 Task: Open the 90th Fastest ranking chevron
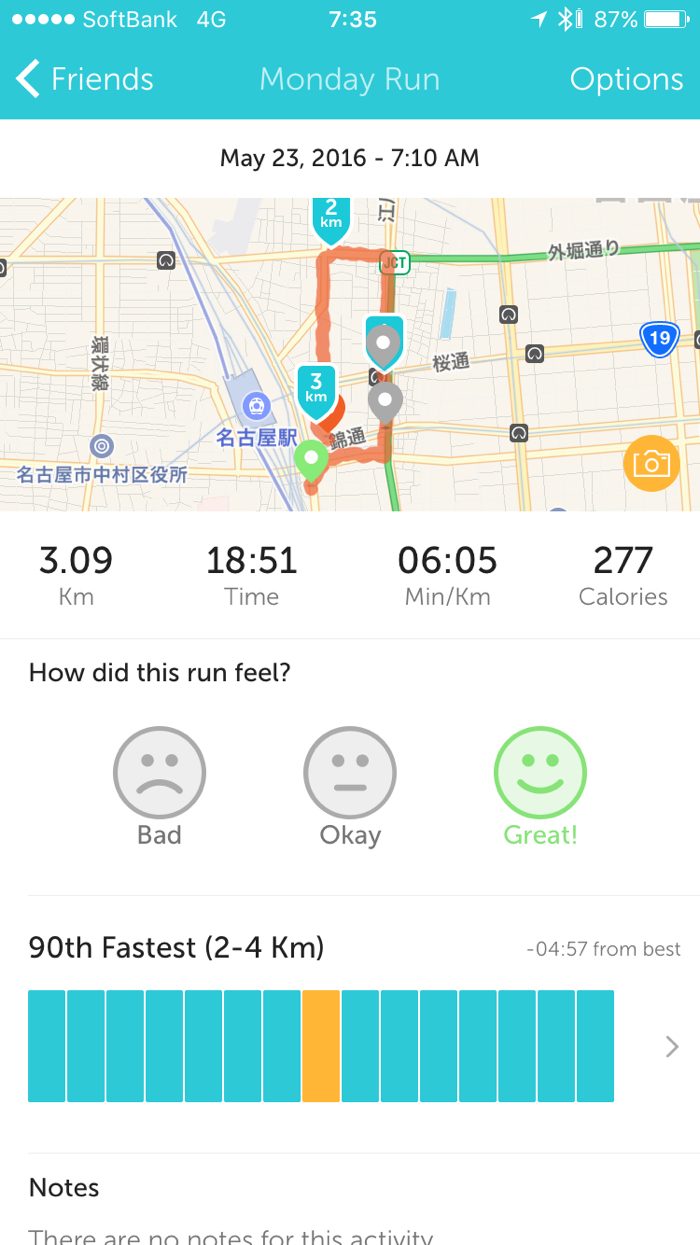(672, 1047)
